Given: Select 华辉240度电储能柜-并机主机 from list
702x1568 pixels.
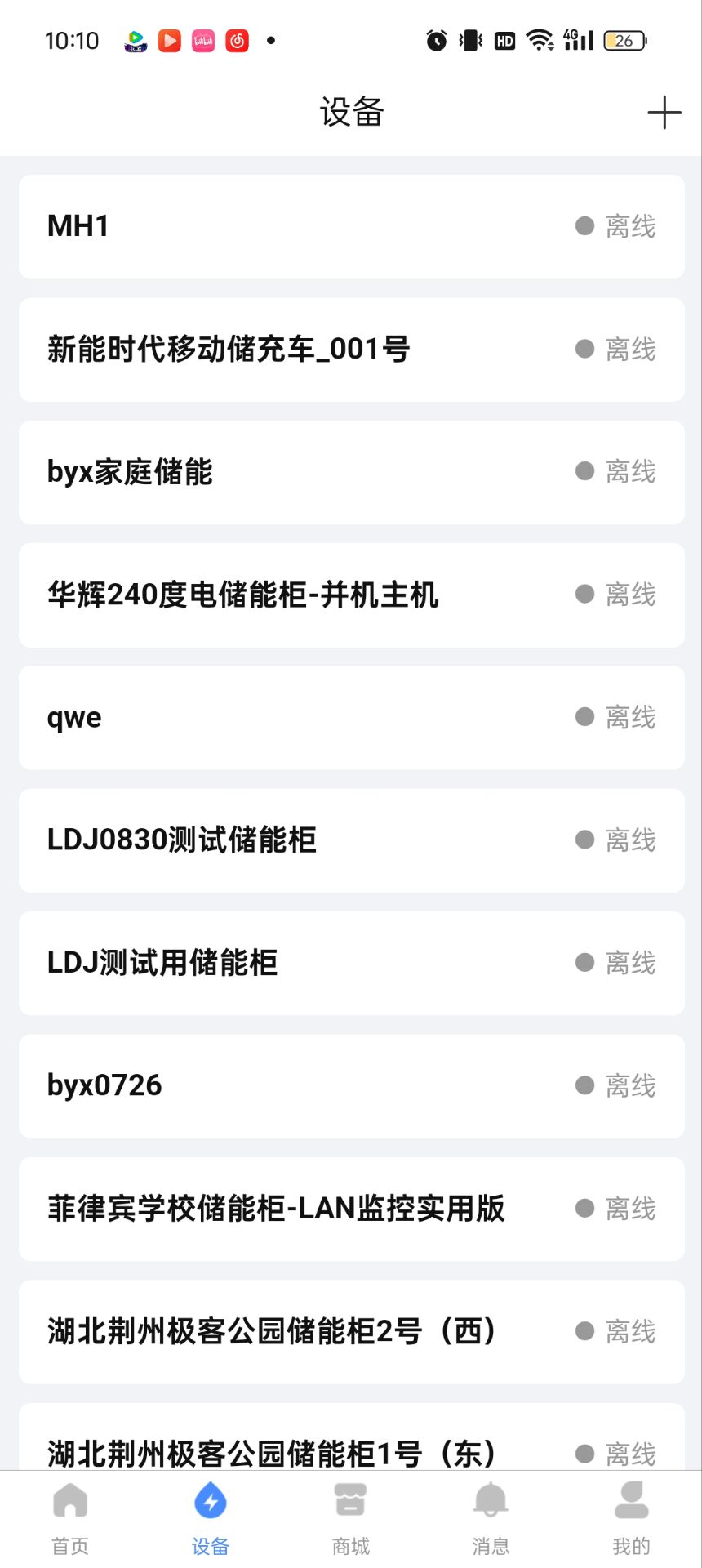Looking at the screenshot, I should [x=351, y=595].
